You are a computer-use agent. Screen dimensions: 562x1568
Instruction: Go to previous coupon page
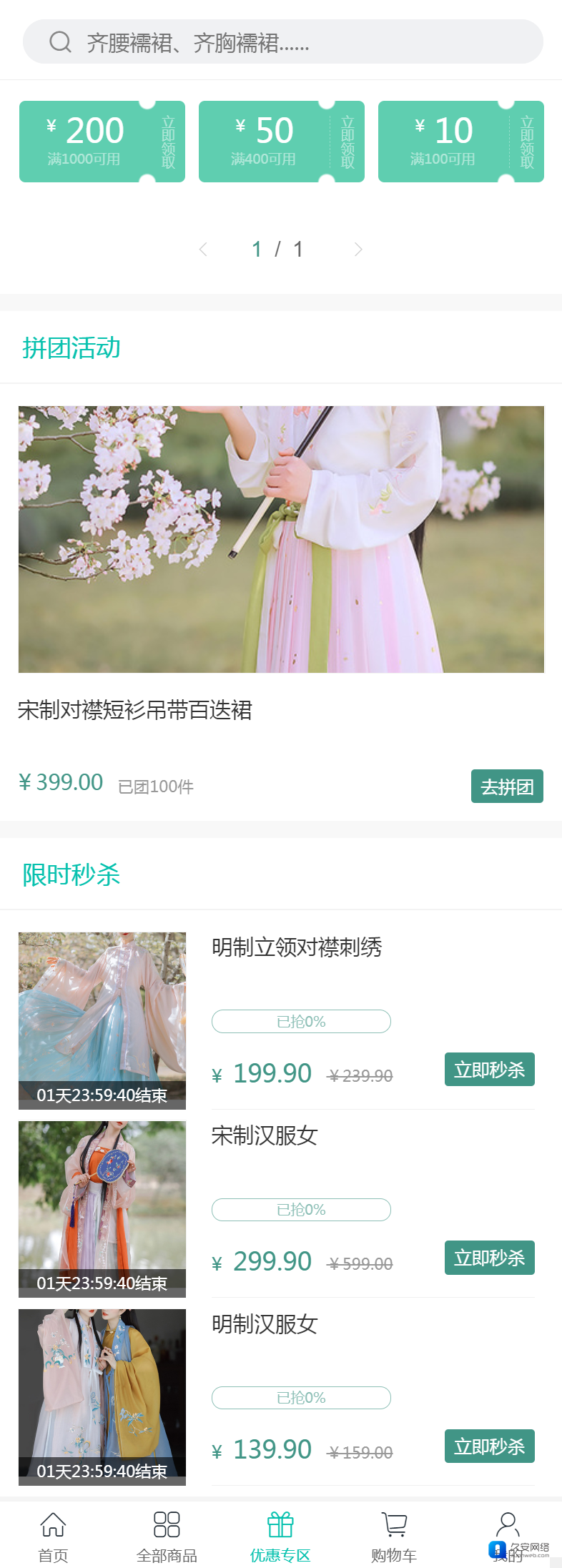click(x=203, y=249)
